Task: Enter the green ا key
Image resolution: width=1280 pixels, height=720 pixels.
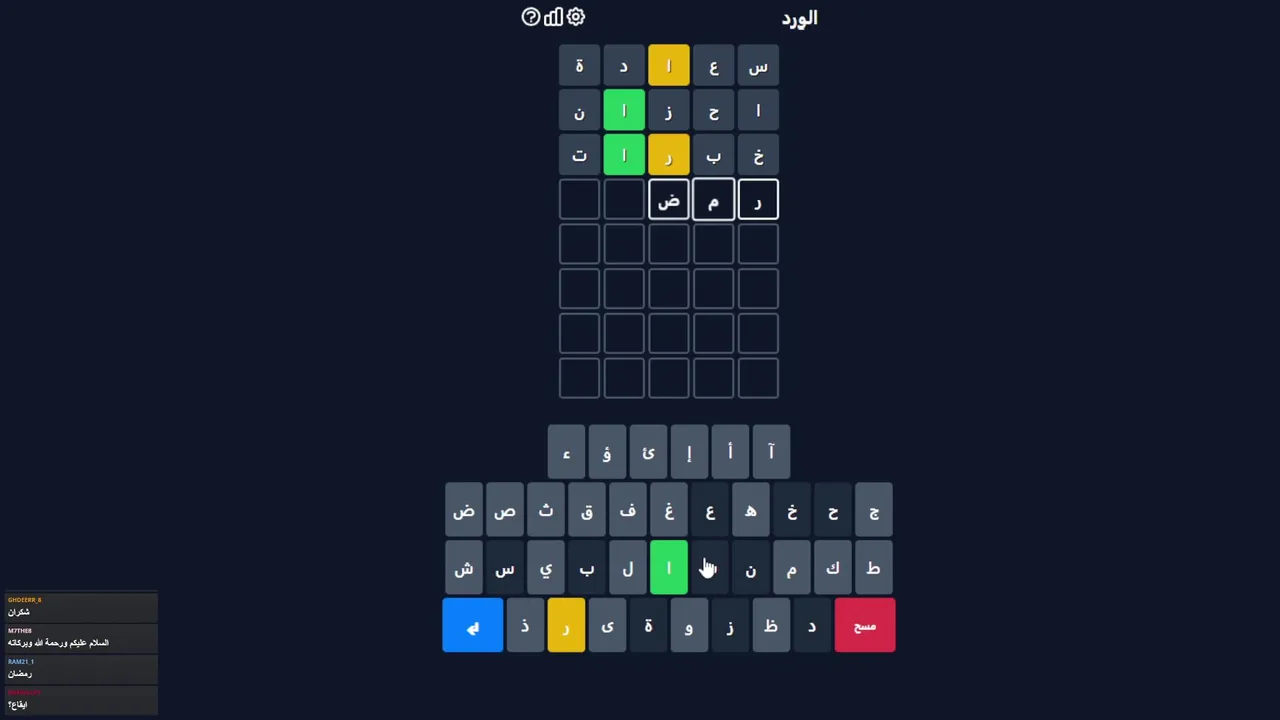Action: click(668, 568)
